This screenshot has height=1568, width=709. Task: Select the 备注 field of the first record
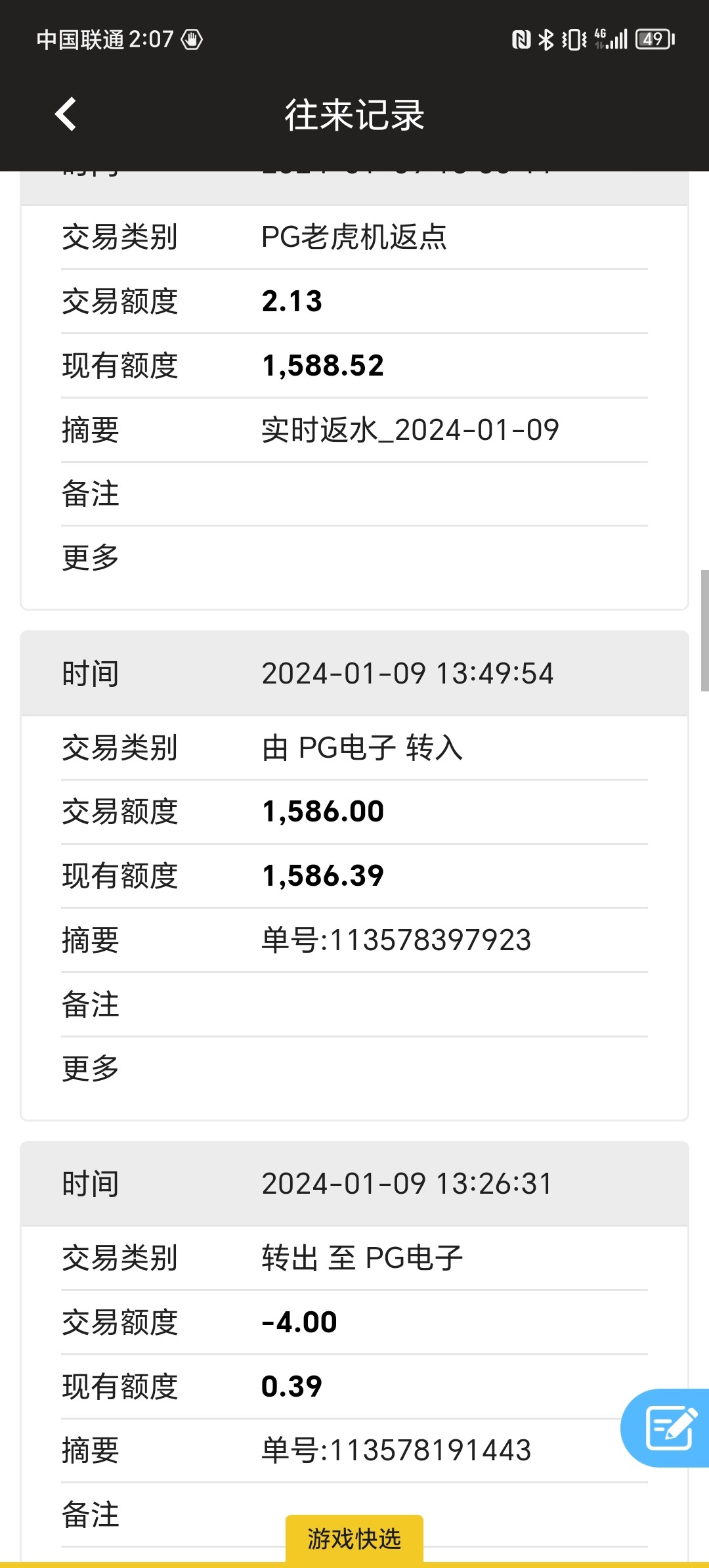[x=91, y=493]
